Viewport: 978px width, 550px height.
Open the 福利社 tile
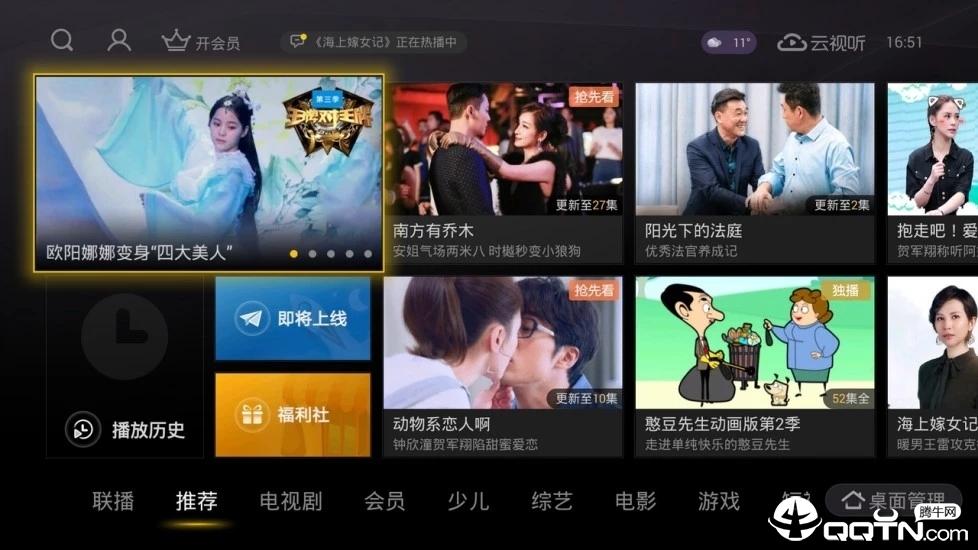(x=292, y=414)
